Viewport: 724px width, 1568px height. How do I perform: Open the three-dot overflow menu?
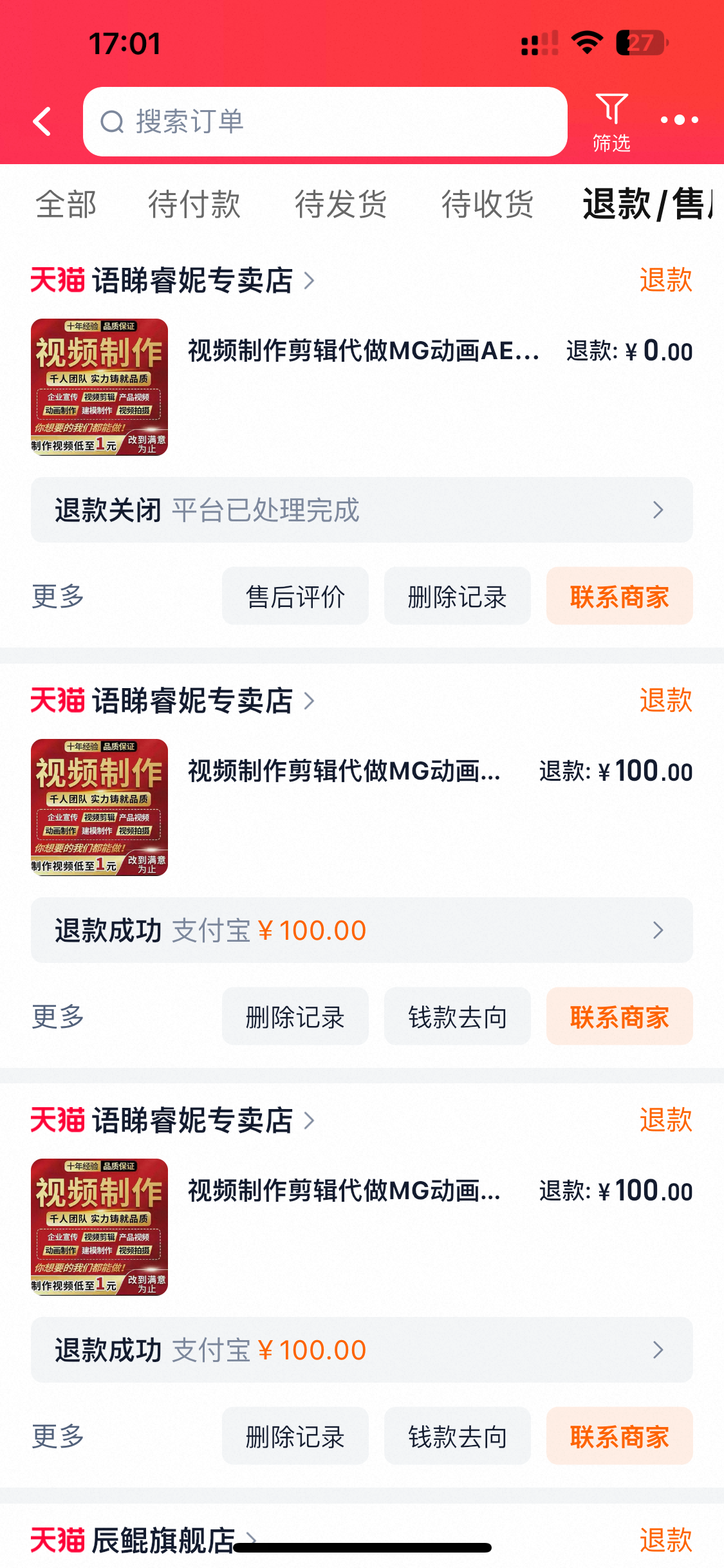pos(680,120)
